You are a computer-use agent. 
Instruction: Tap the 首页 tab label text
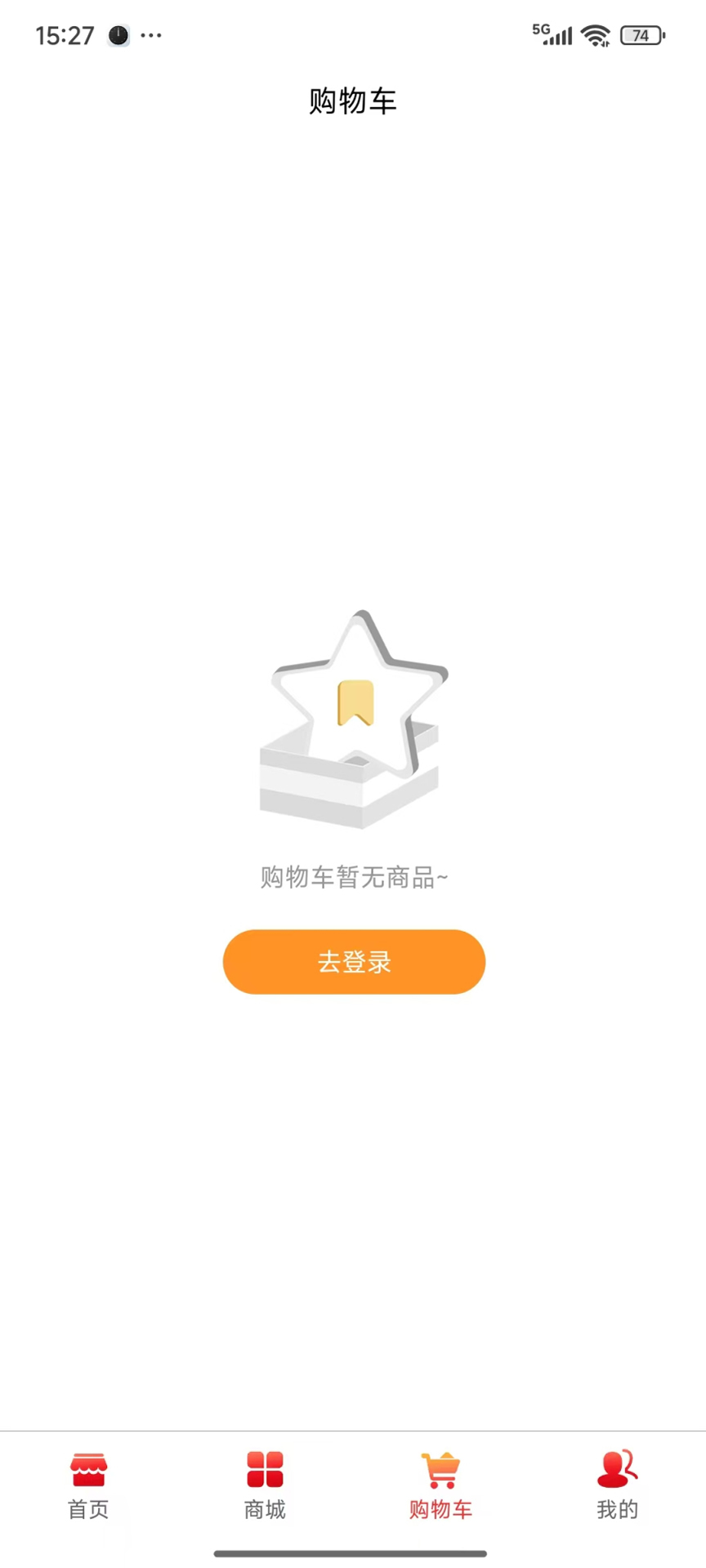click(87, 1509)
